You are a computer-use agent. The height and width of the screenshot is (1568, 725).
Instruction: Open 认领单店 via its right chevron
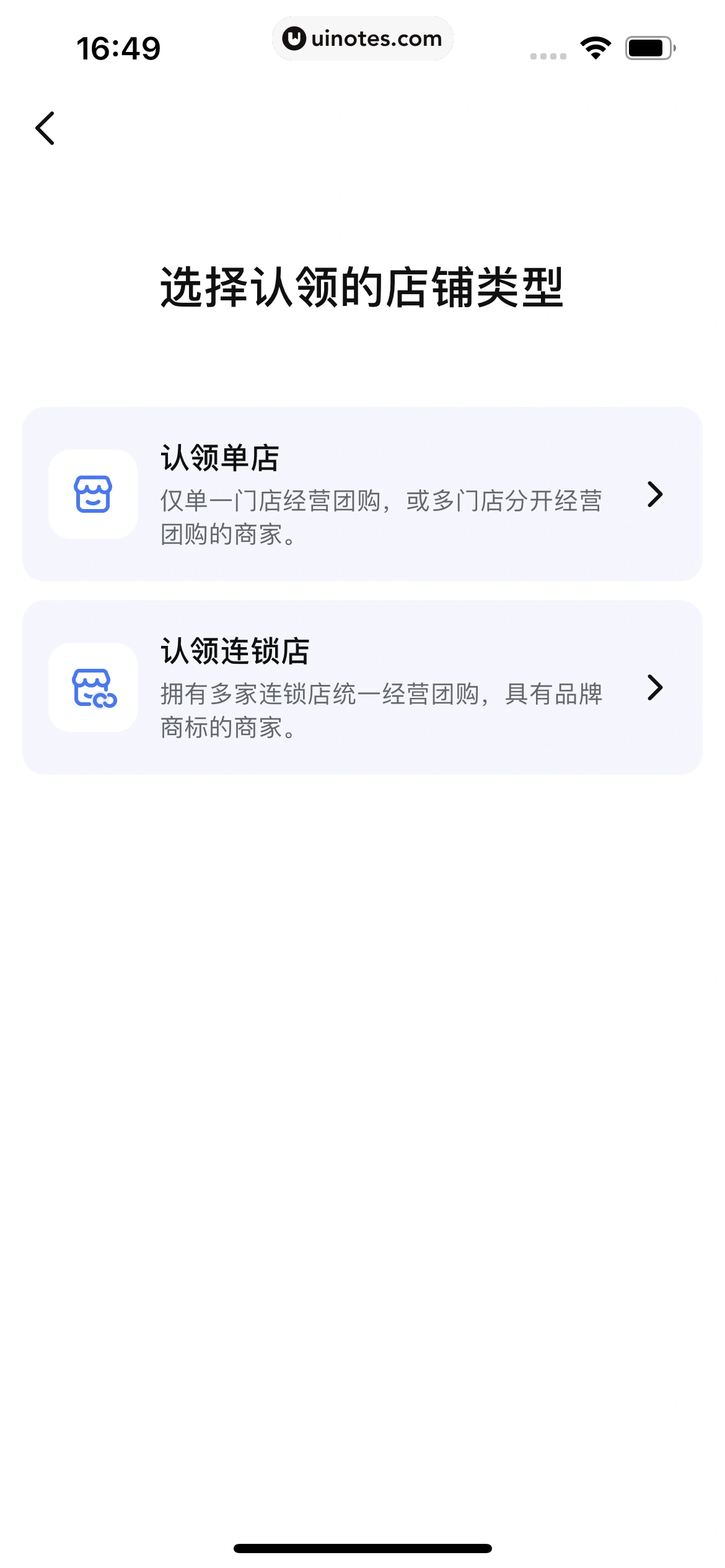pyautogui.click(x=656, y=495)
